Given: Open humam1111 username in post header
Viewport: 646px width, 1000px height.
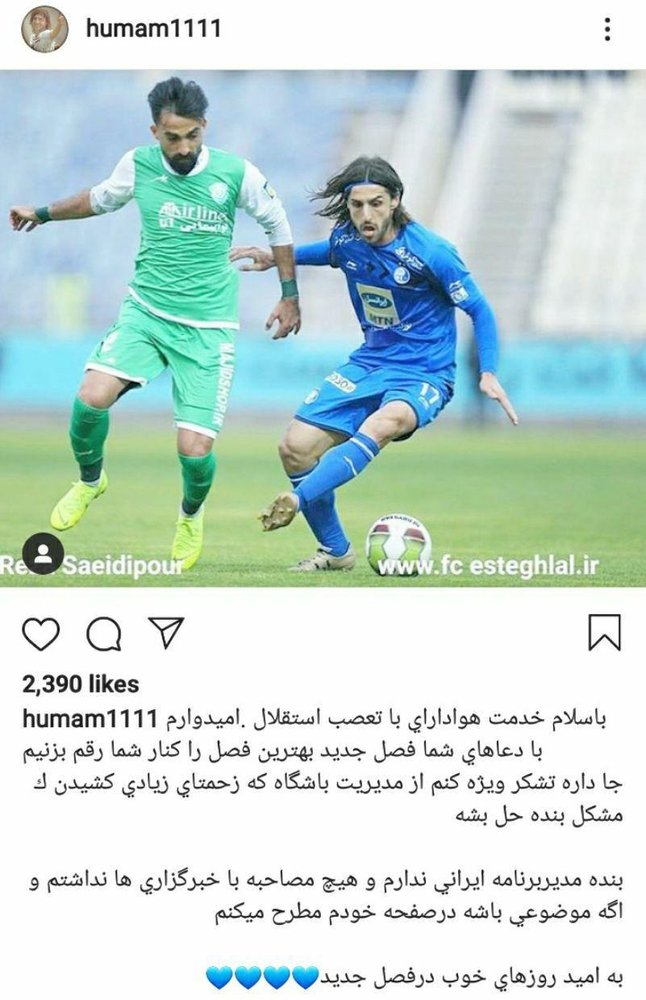Looking at the screenshot, I should point(153,29).
